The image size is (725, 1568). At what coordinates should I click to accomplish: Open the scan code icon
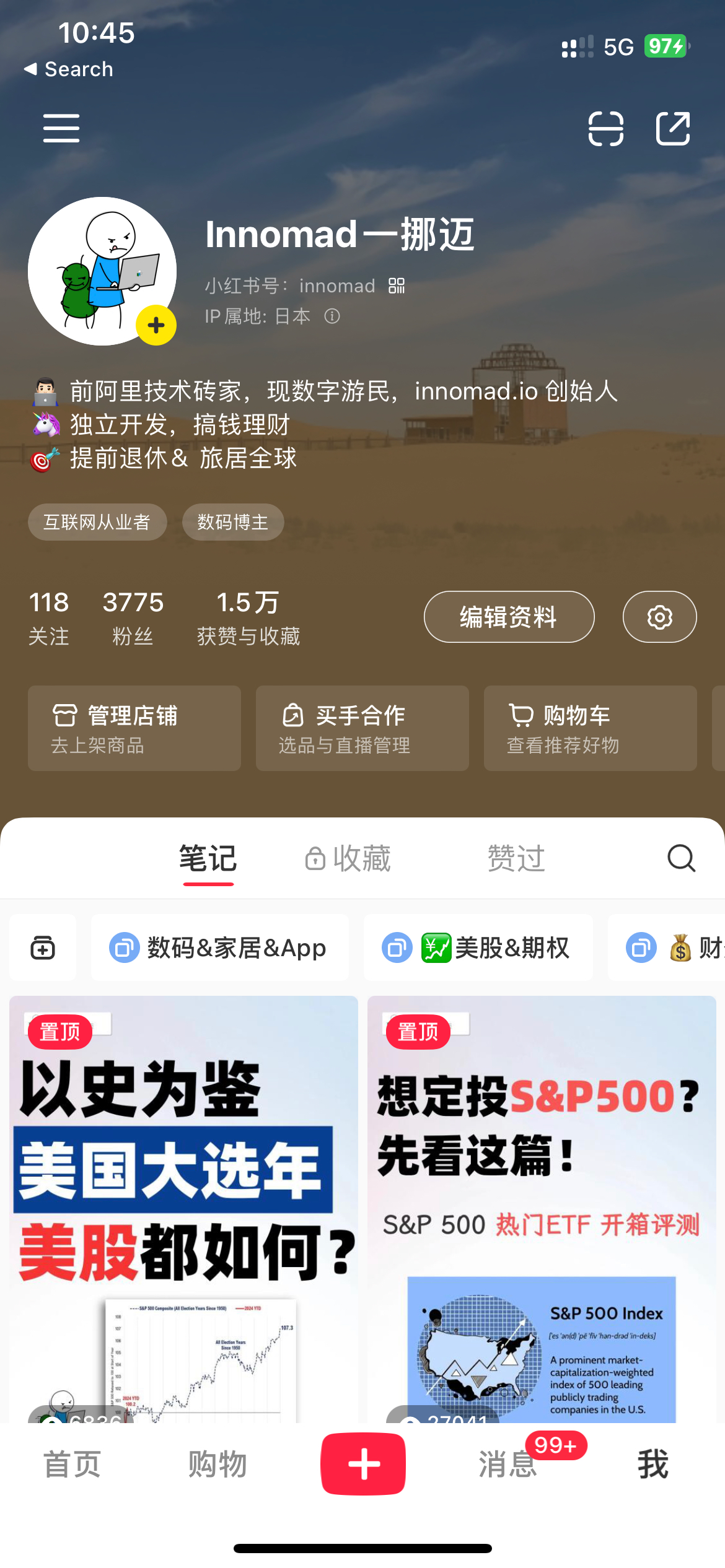[605, 128]
